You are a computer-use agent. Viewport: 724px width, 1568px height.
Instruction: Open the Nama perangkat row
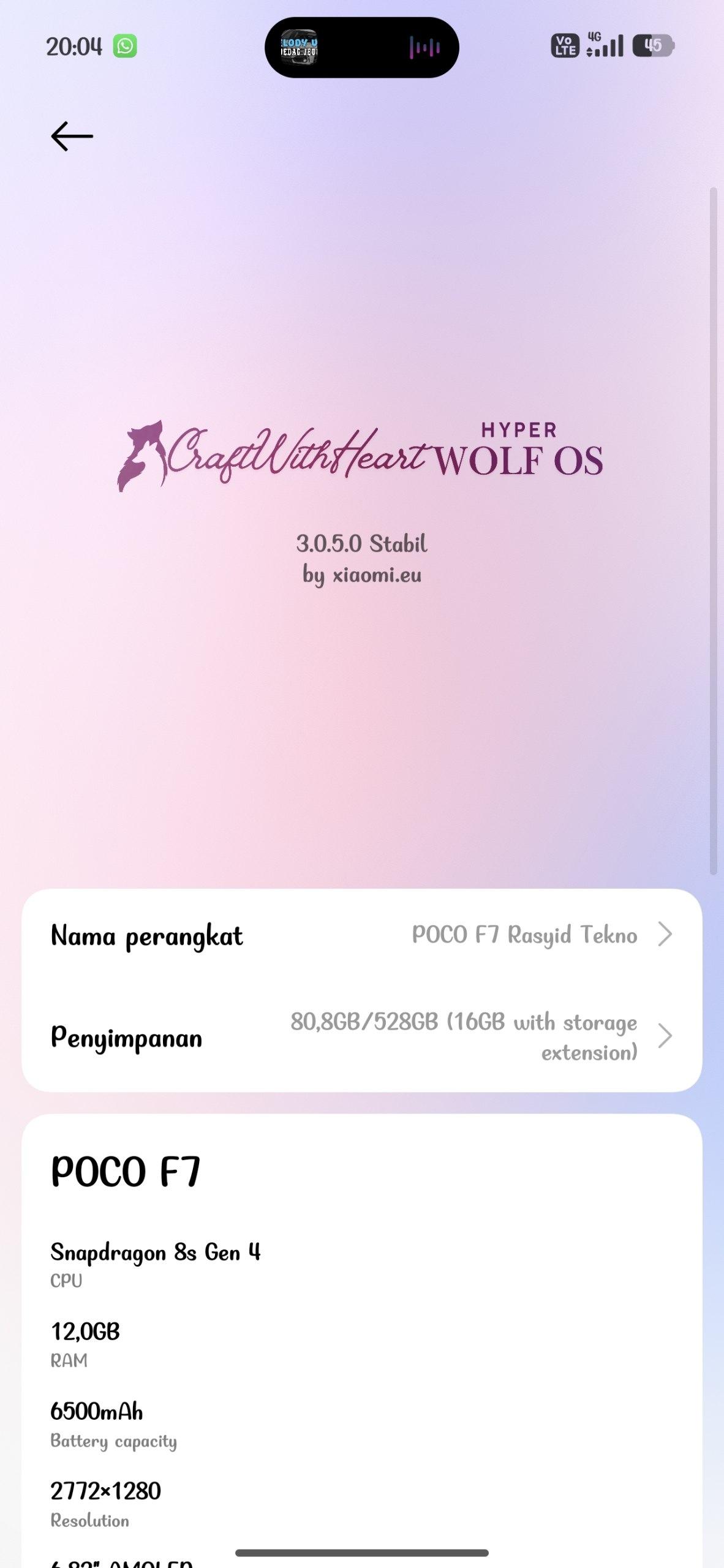[x=361, y=935]
